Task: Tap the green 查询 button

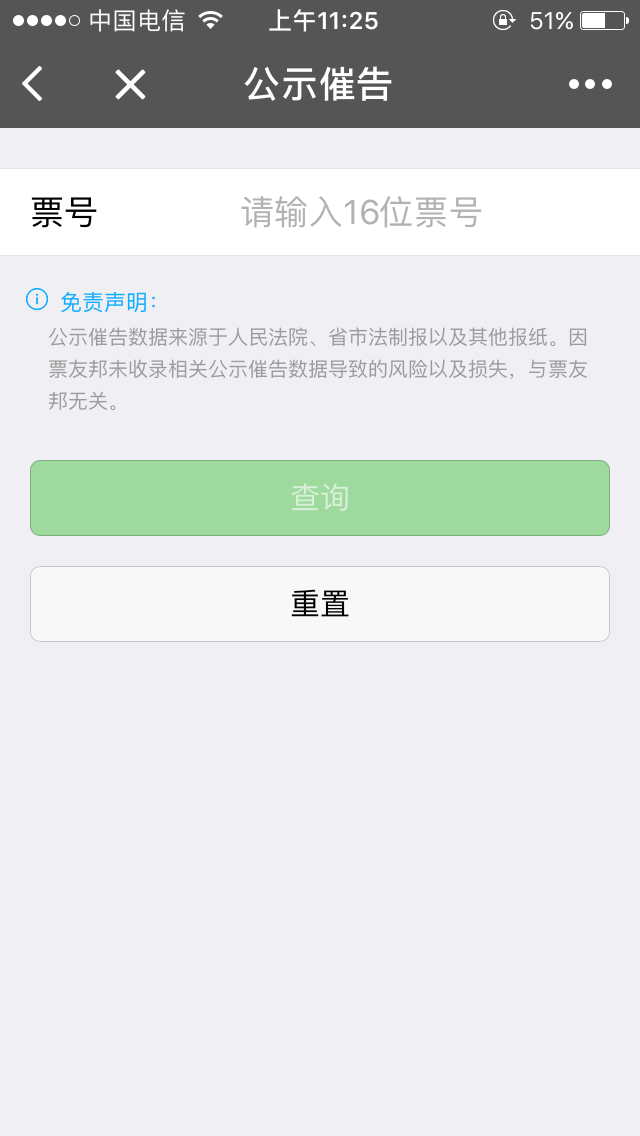Action: (x=320, y=498)
